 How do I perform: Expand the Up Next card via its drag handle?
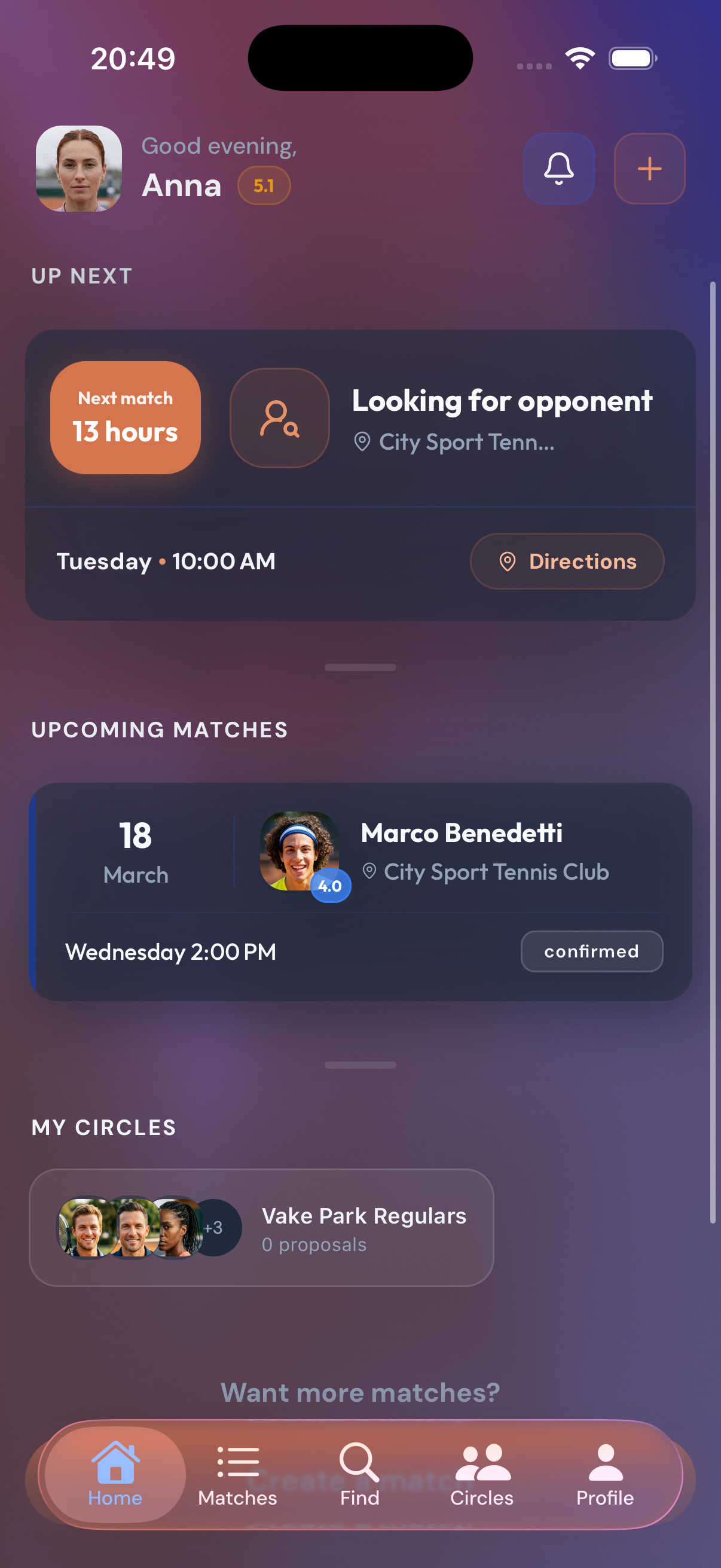(360, 667)
